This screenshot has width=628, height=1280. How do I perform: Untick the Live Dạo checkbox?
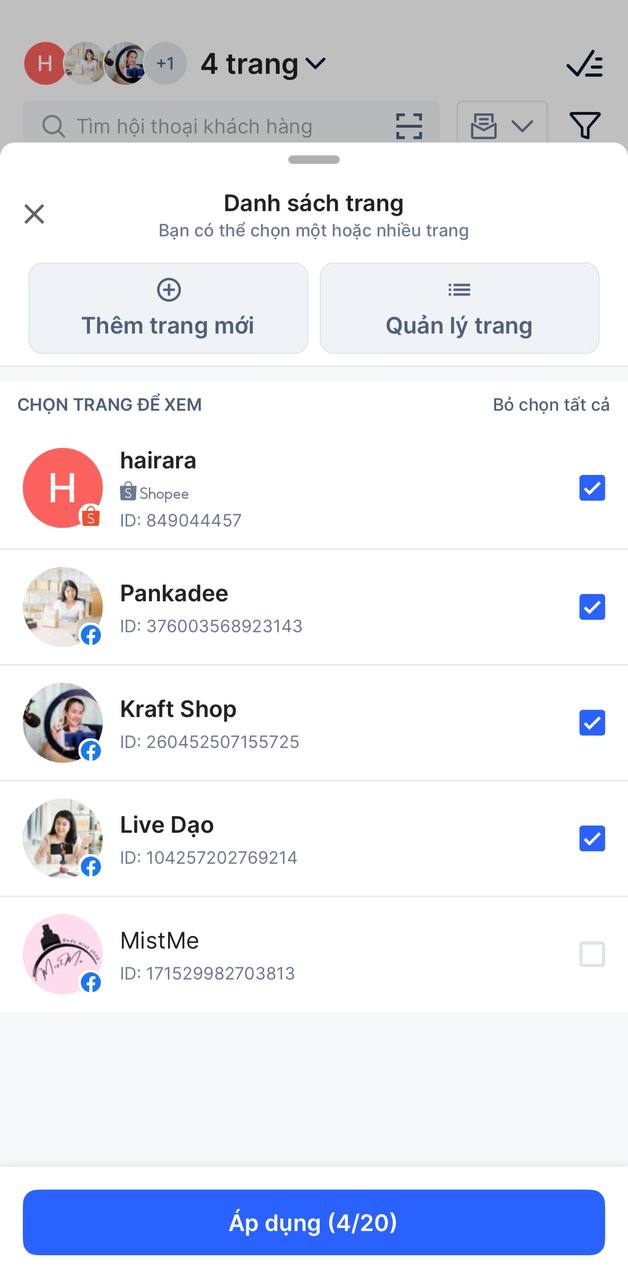[592, 839]
